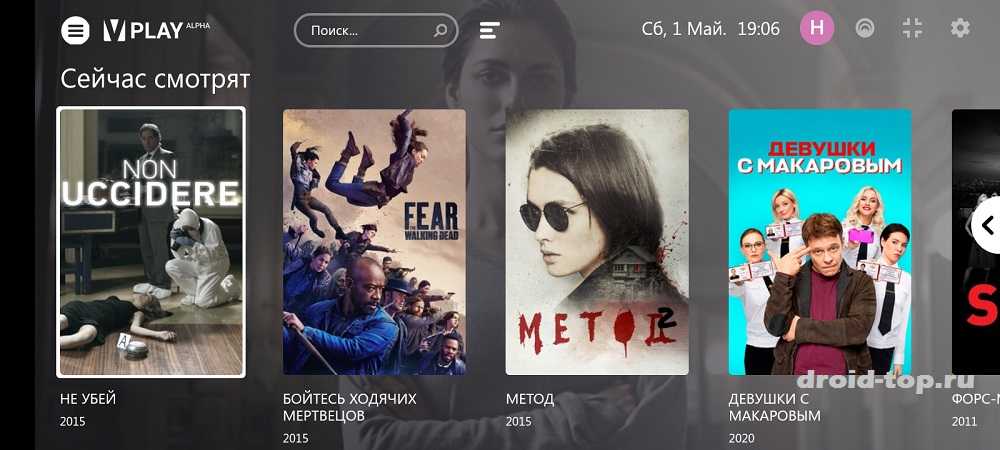1000x450 pixels.
Task: Tap the back arrow at right edge
Action: pyautogui.click(x=986, y=225)
